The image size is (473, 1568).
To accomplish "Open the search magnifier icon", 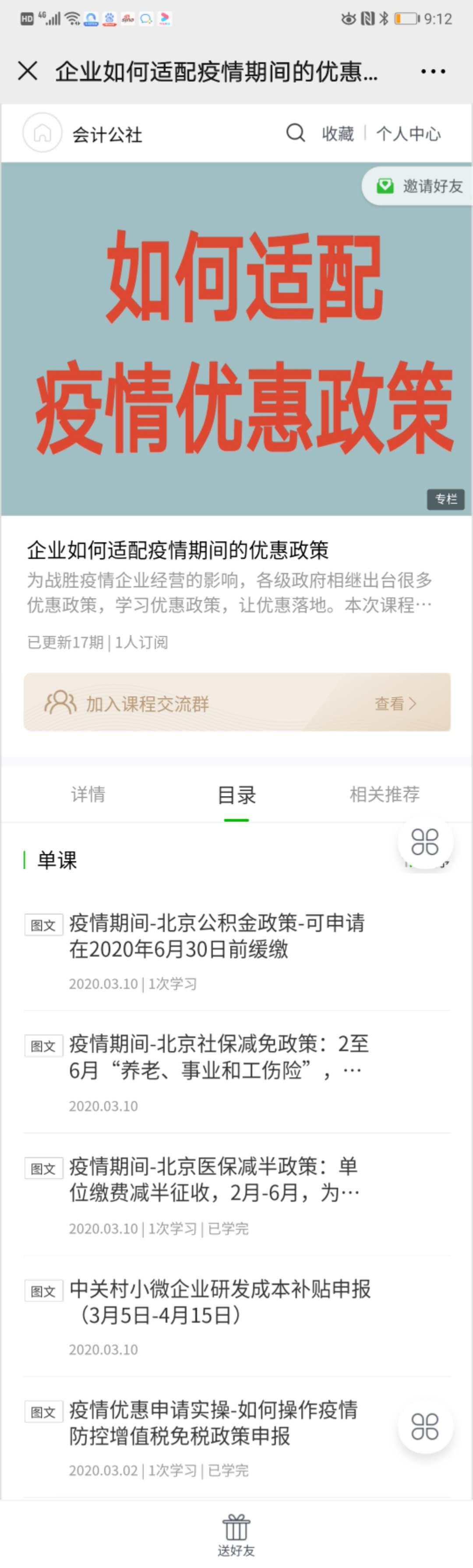I will tap(295, 133).
